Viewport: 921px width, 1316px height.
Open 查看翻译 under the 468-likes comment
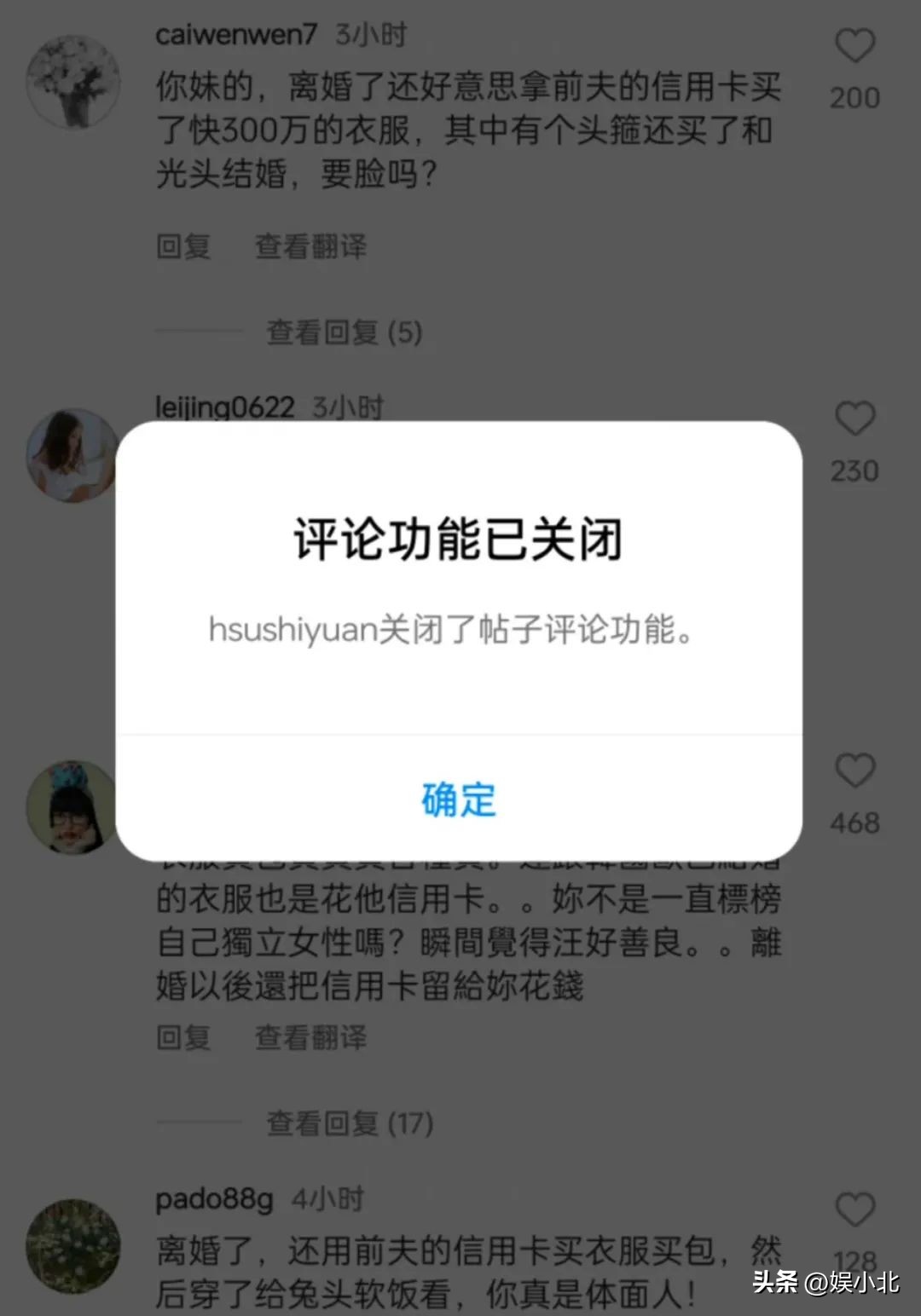pos(311,1036)
